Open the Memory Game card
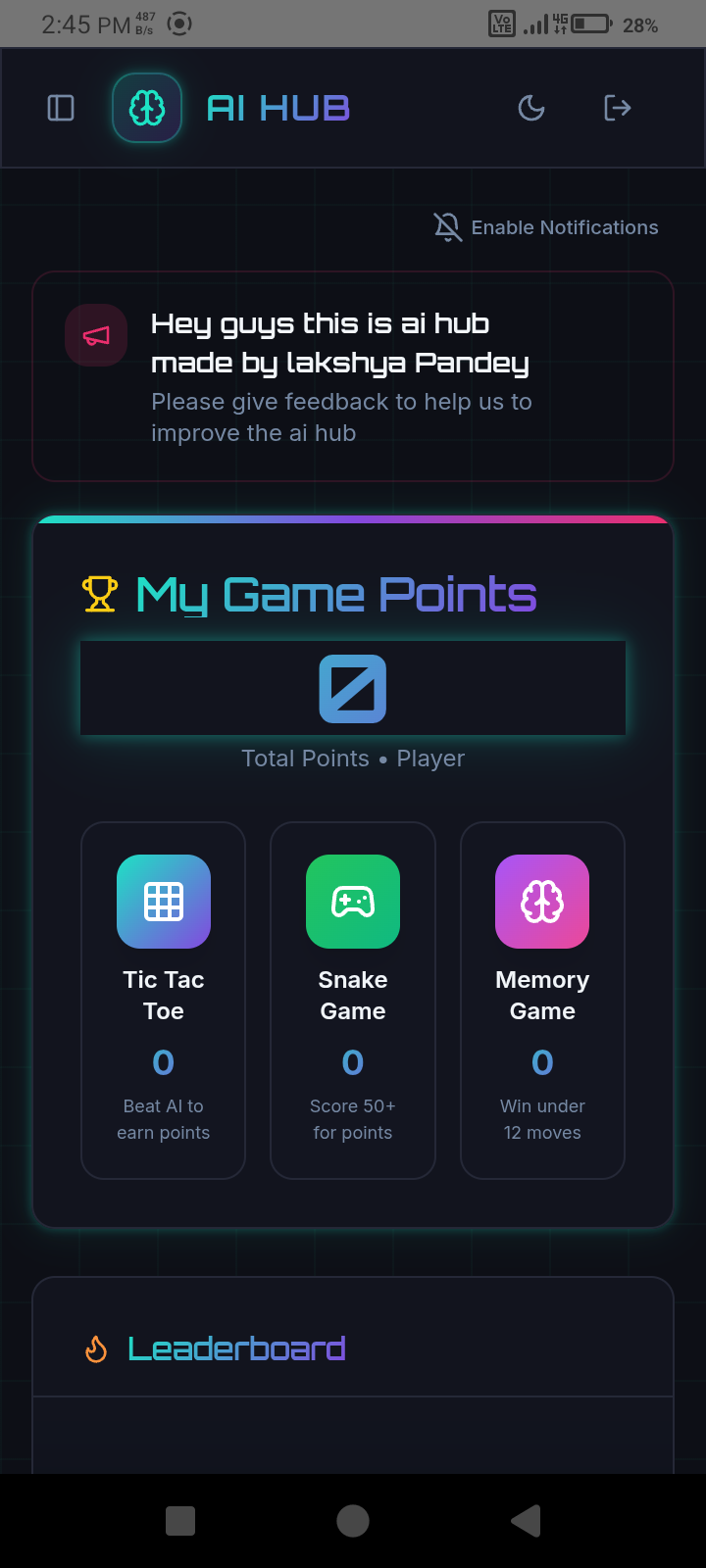This screenshot has width=706, height=1568. pyautogui.click(x=542, y=1000)
